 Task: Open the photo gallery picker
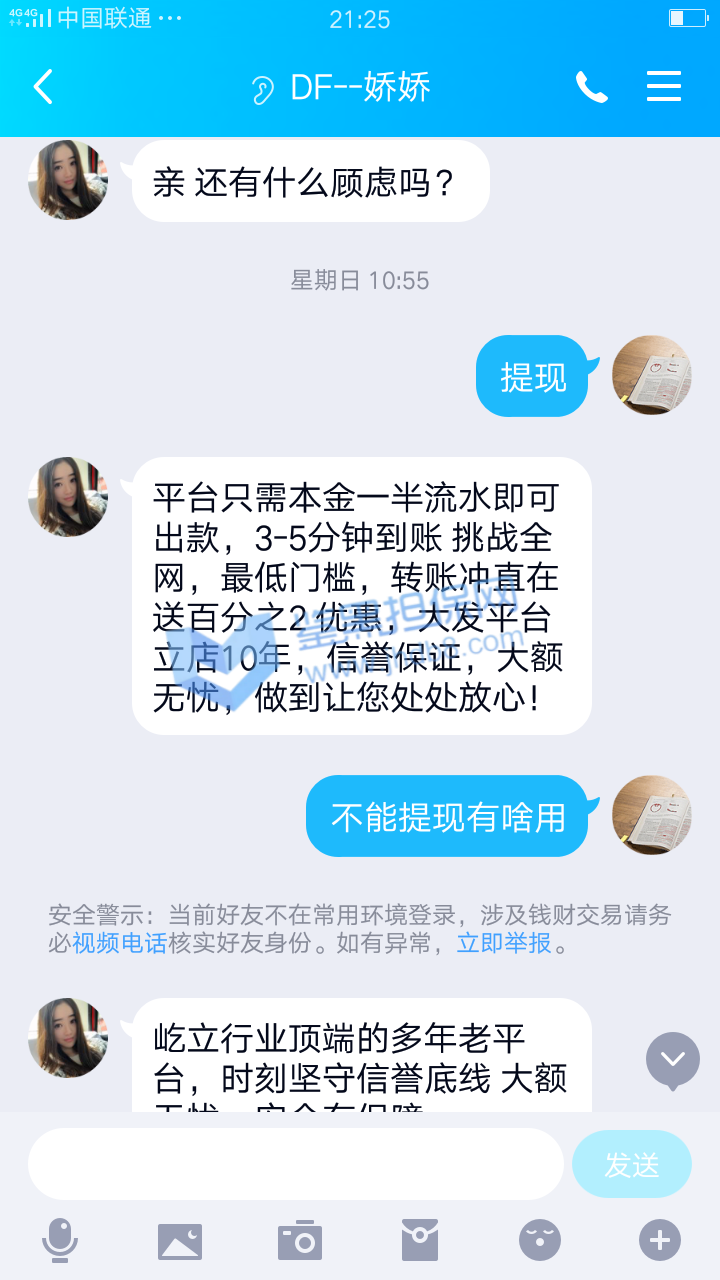(x=180, y=1241)
